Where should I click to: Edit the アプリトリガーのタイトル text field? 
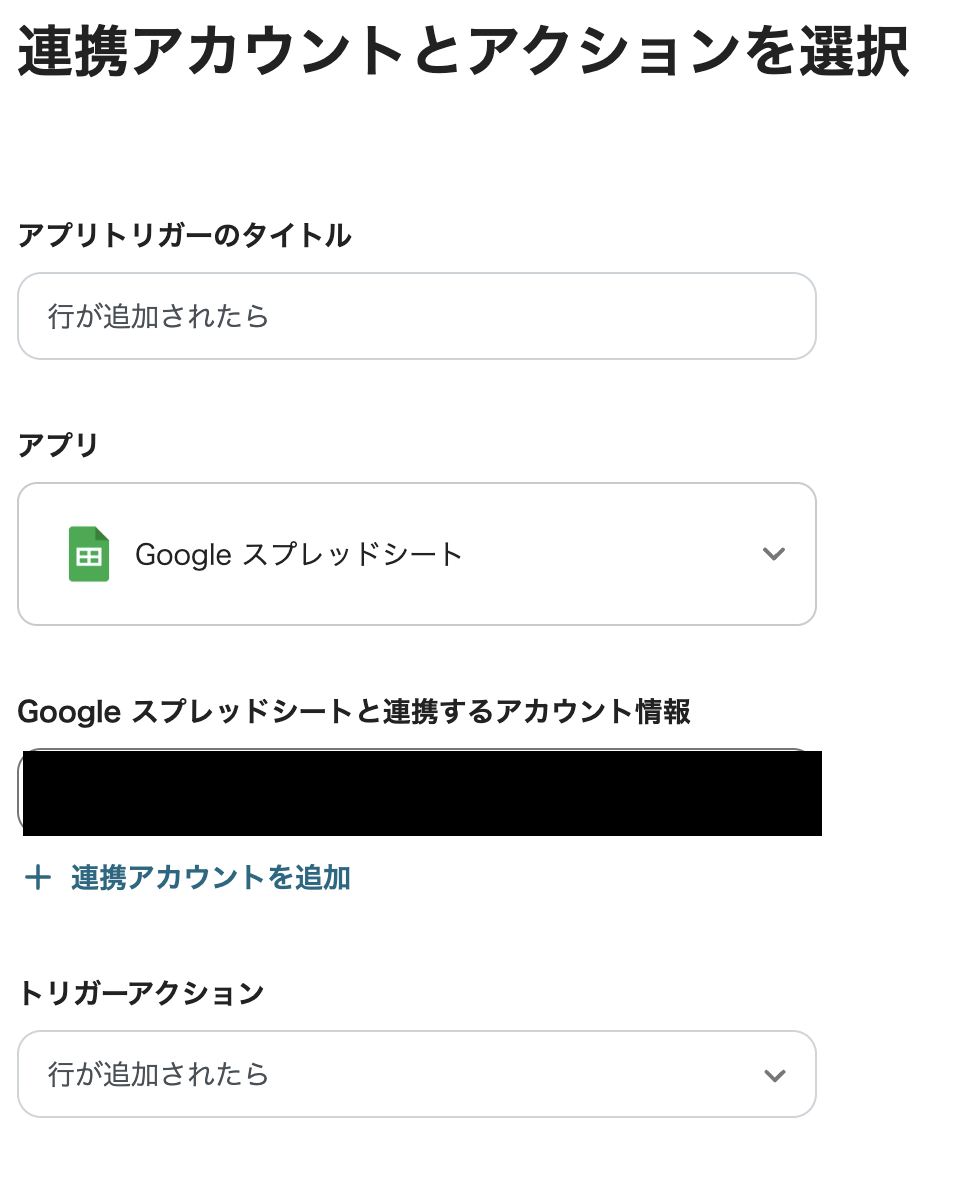point(416,316)
